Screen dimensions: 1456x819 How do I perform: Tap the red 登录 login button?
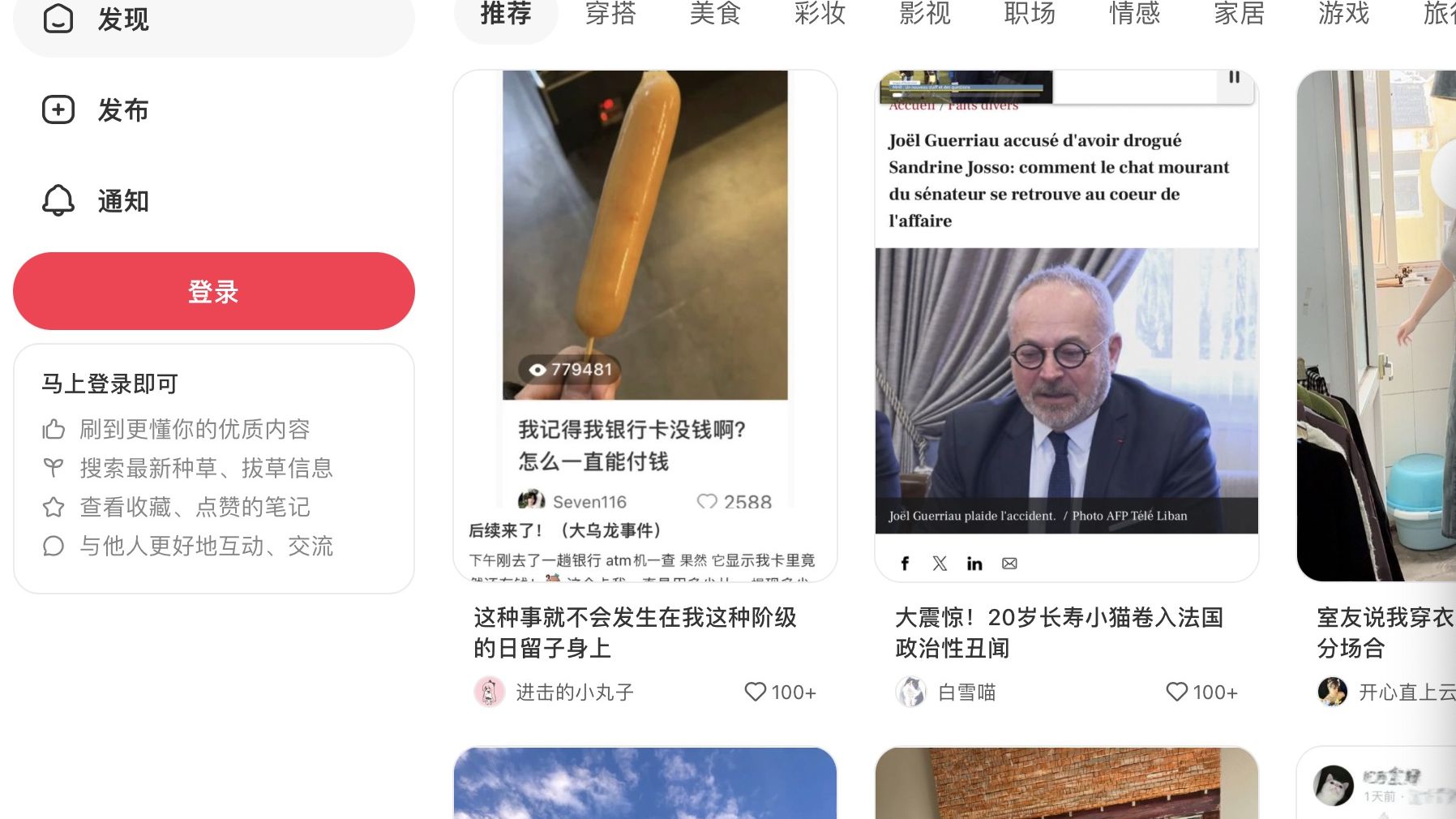coord(214,291)
